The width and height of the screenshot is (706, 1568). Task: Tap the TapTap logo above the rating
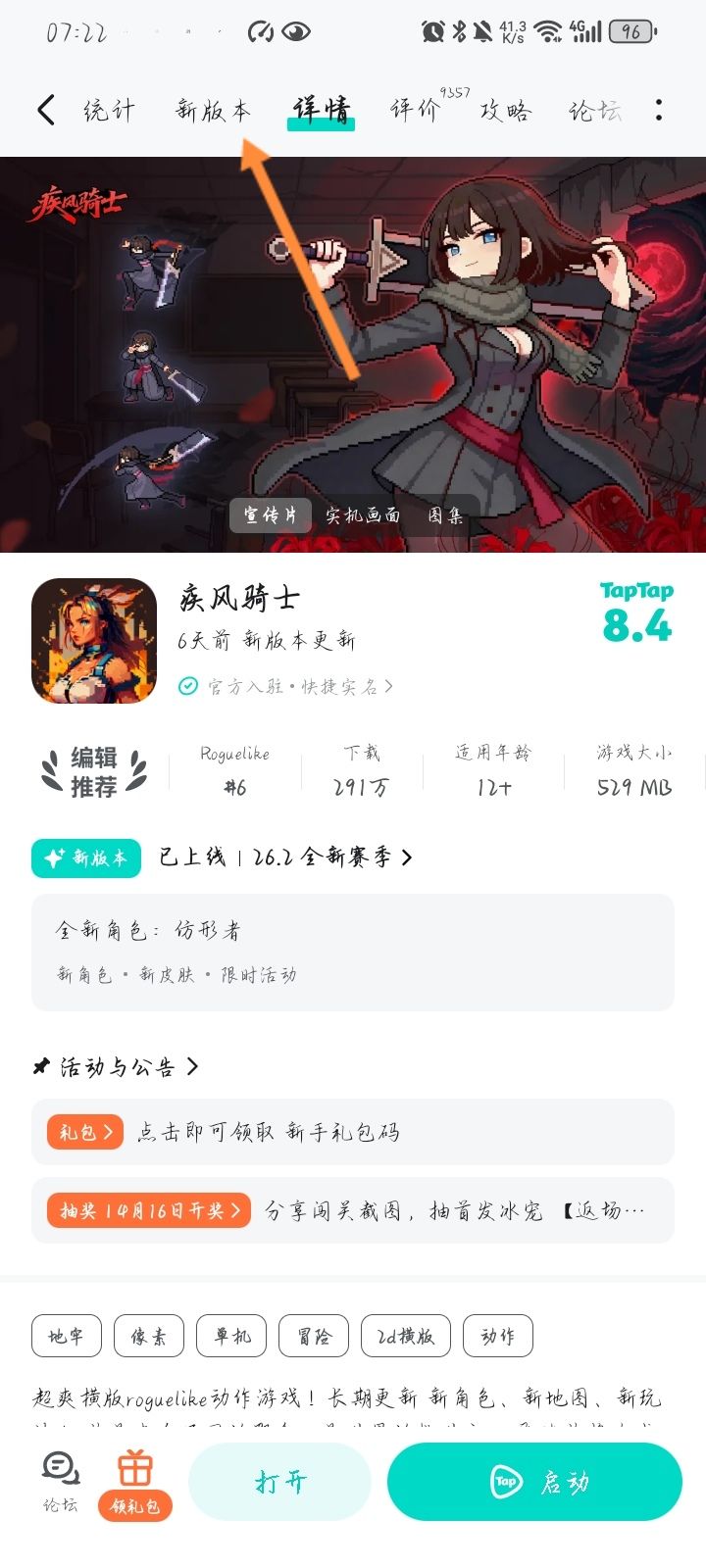pyautogui.click(x=635, y=591)
